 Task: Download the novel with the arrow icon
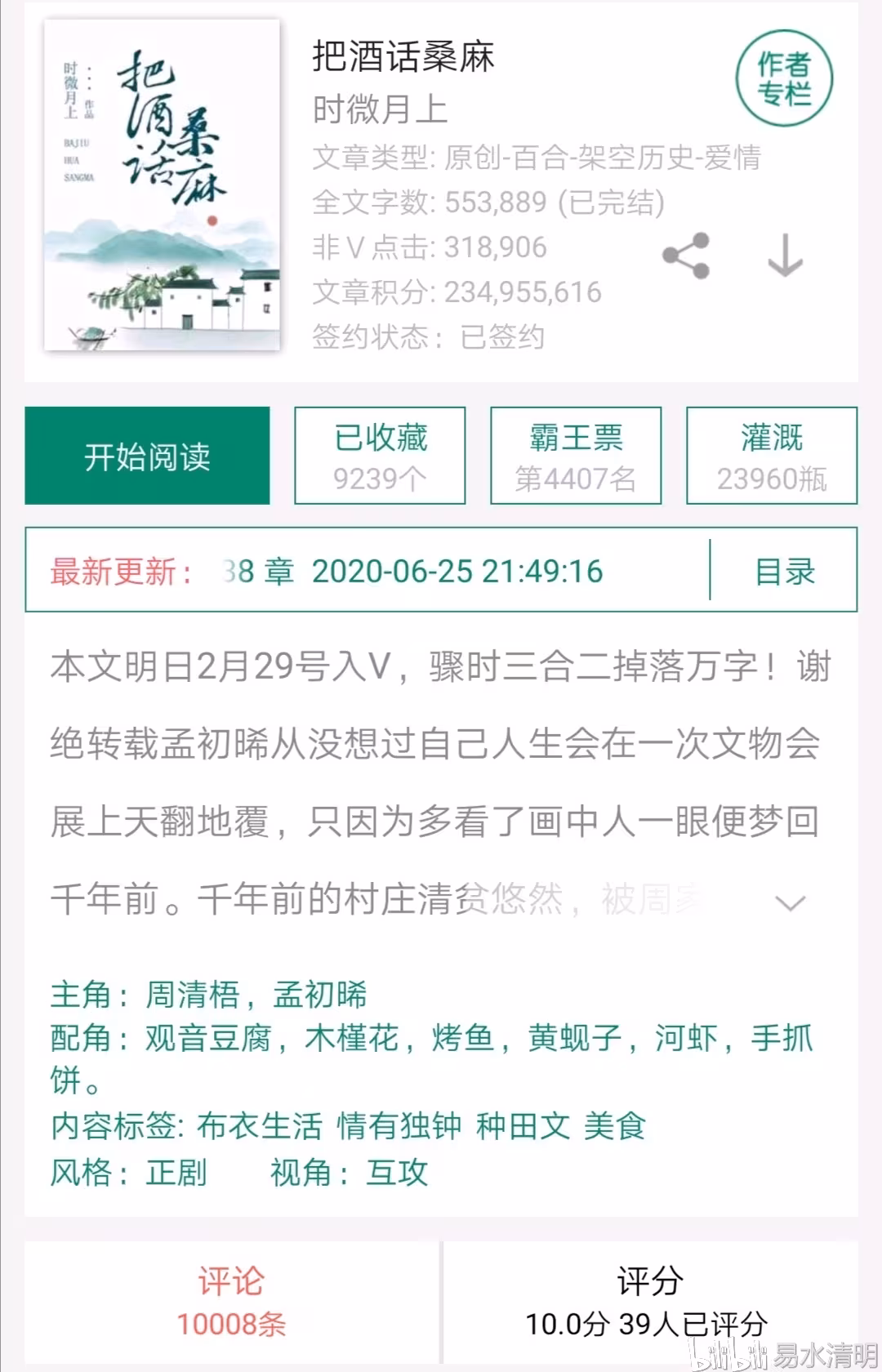pyautogui.click(x=785, y=256)
